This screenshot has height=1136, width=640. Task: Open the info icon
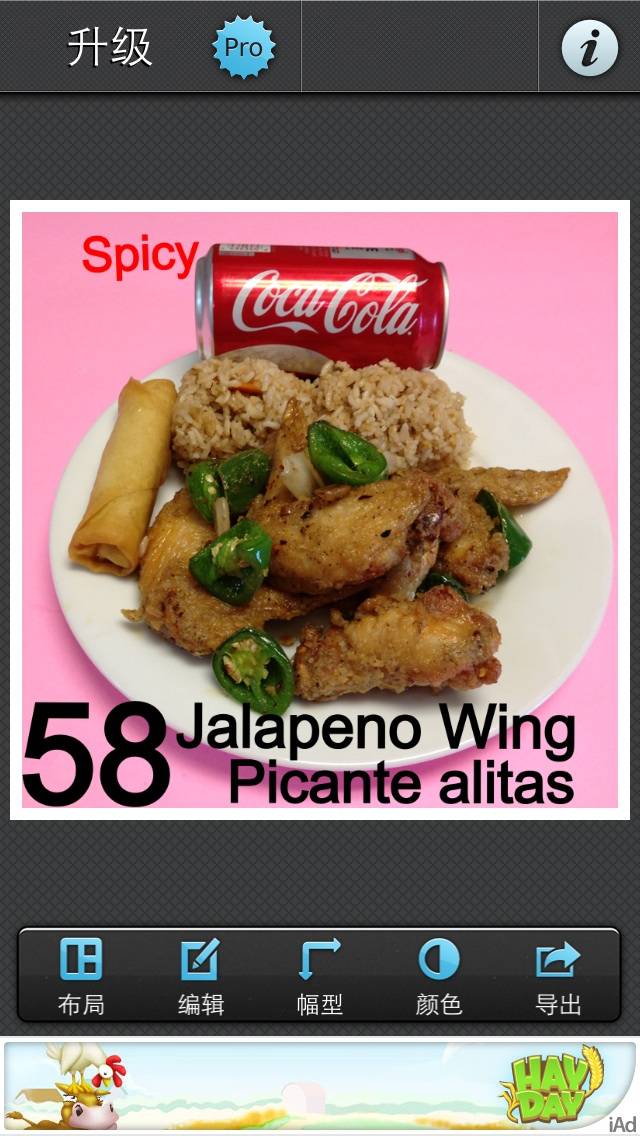pyautogui.click(x=589, y=47)
